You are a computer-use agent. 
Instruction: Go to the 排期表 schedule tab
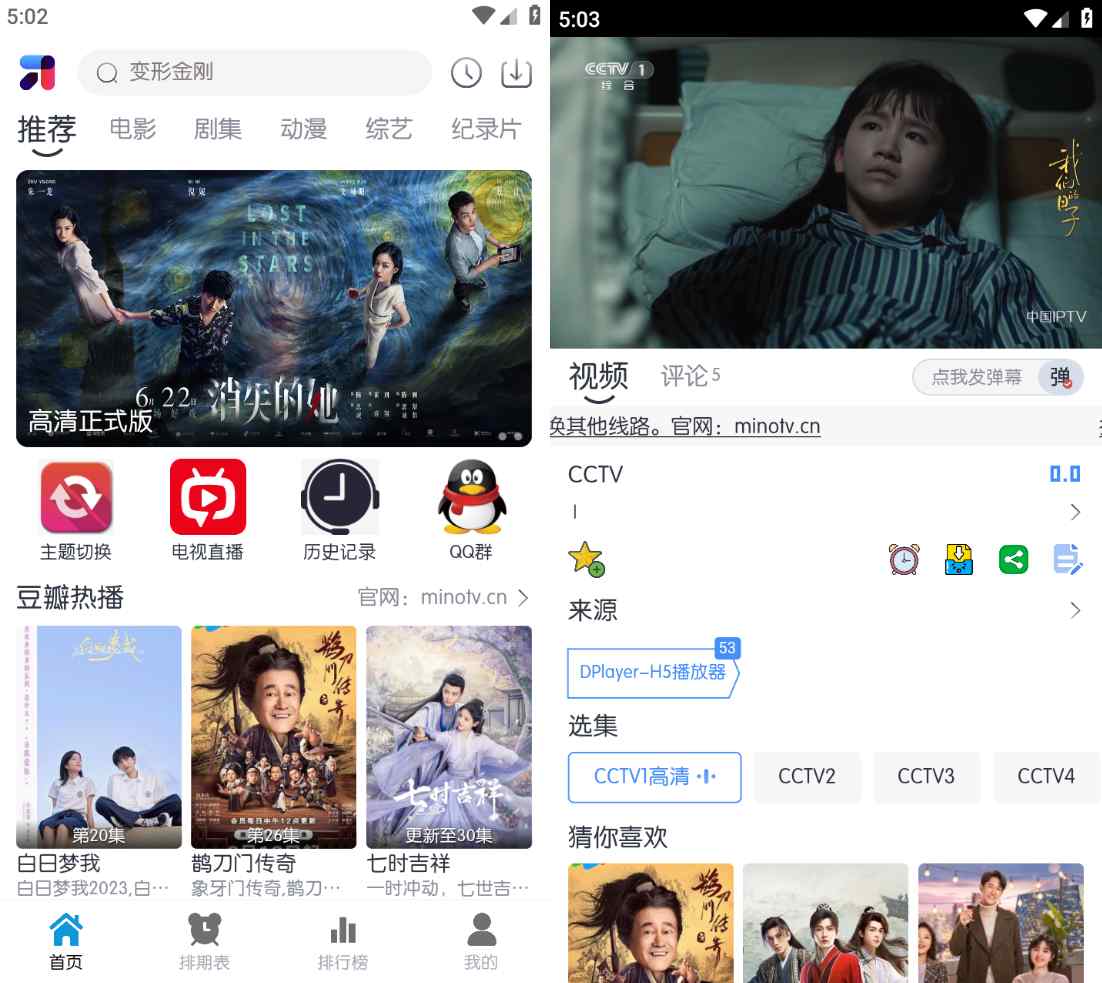[x=204, y=942]
